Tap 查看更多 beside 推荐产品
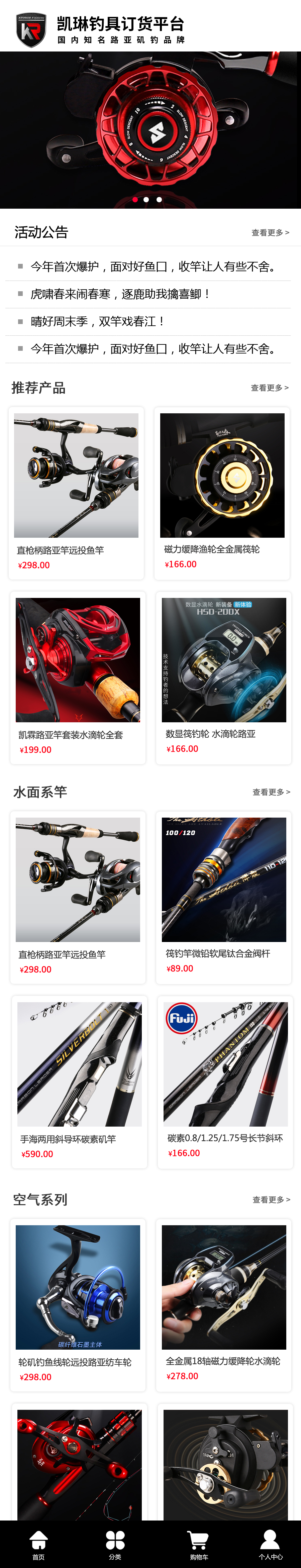This screenshot has width=301, height=1568. coord(269,388)
